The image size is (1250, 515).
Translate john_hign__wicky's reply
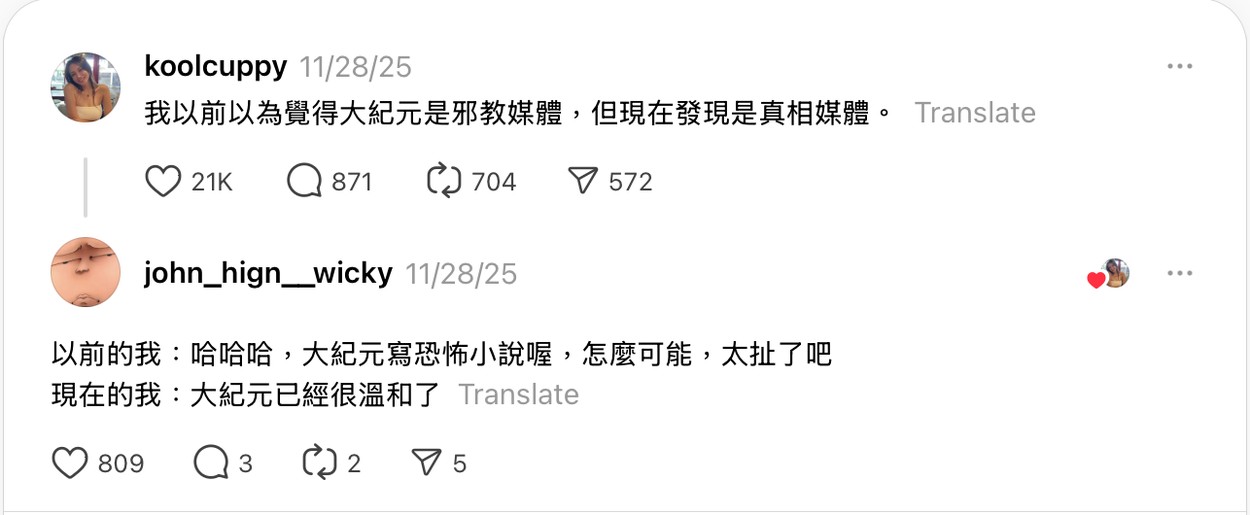pos(518,395)
